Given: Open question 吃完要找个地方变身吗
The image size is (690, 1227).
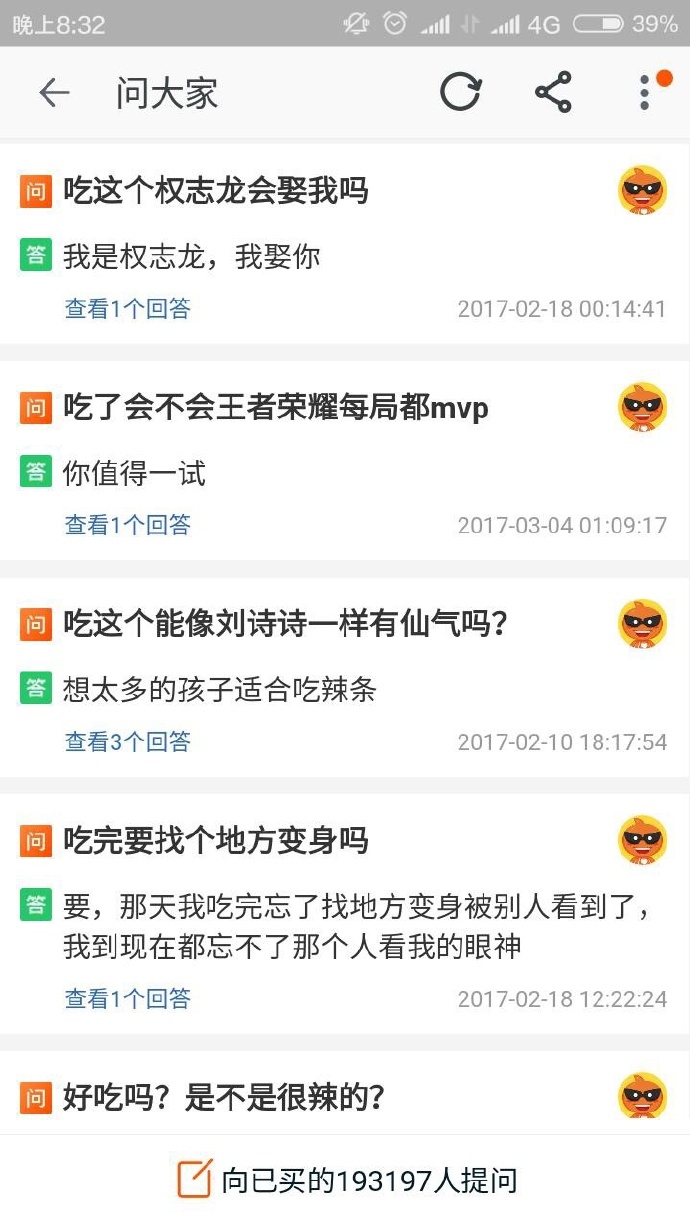Looking at the screenshot, I should [x=216, y=841].
